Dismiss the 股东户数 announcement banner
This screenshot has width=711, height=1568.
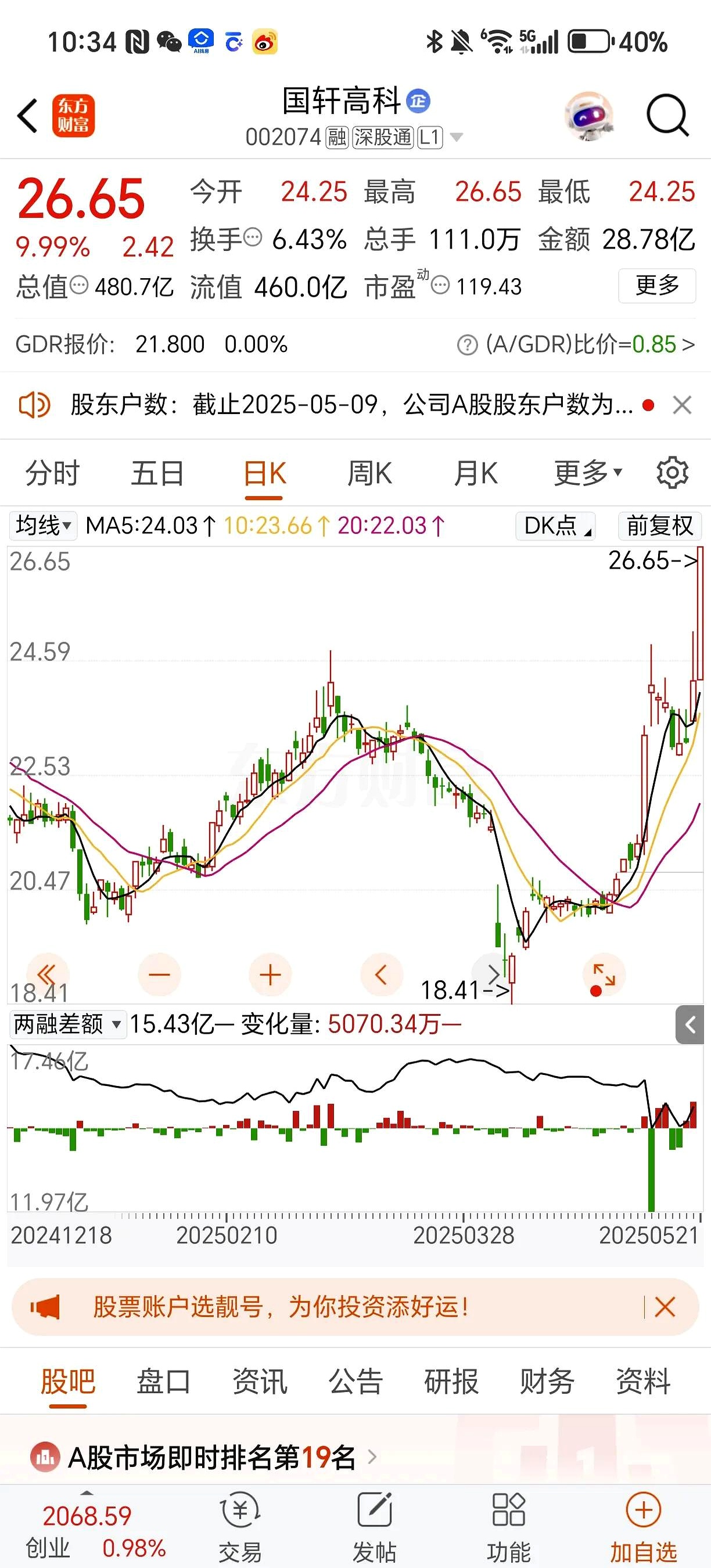point(682,405)
